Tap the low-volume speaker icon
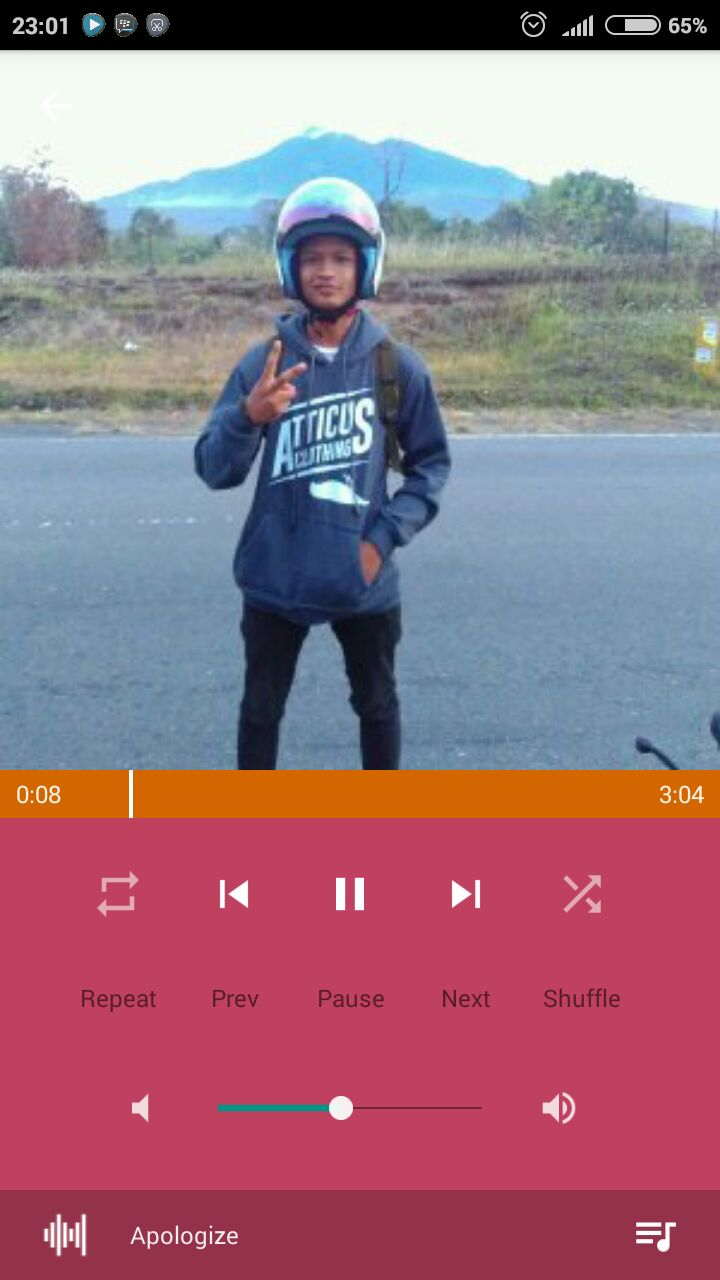 click(141, 1108)
